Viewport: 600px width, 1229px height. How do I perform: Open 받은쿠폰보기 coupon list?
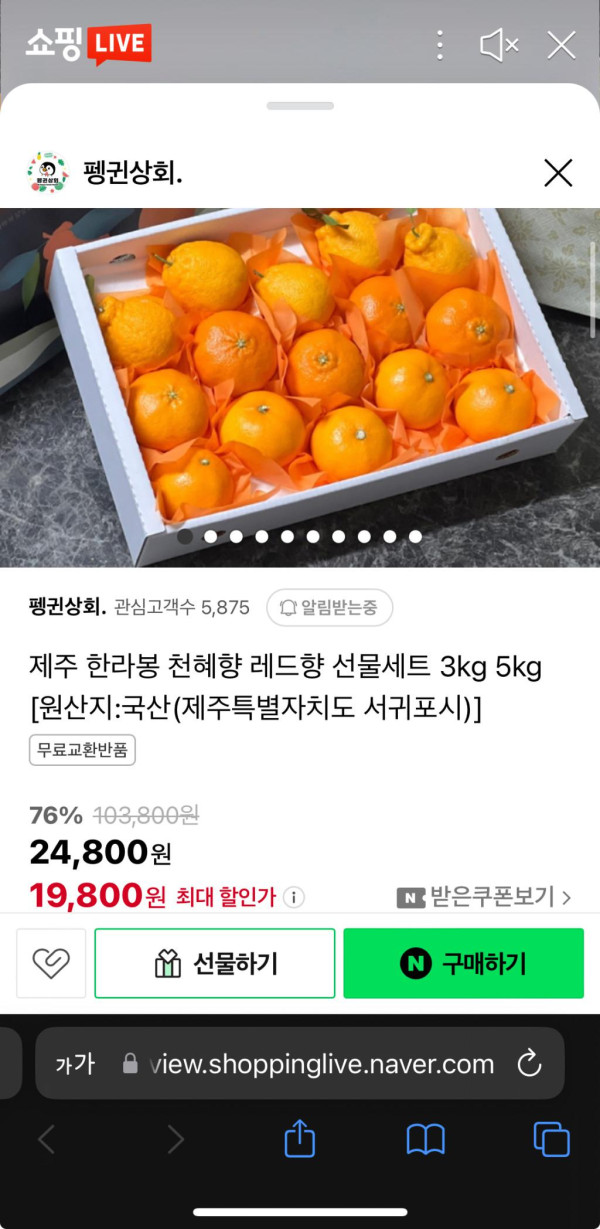coord(484,897)
